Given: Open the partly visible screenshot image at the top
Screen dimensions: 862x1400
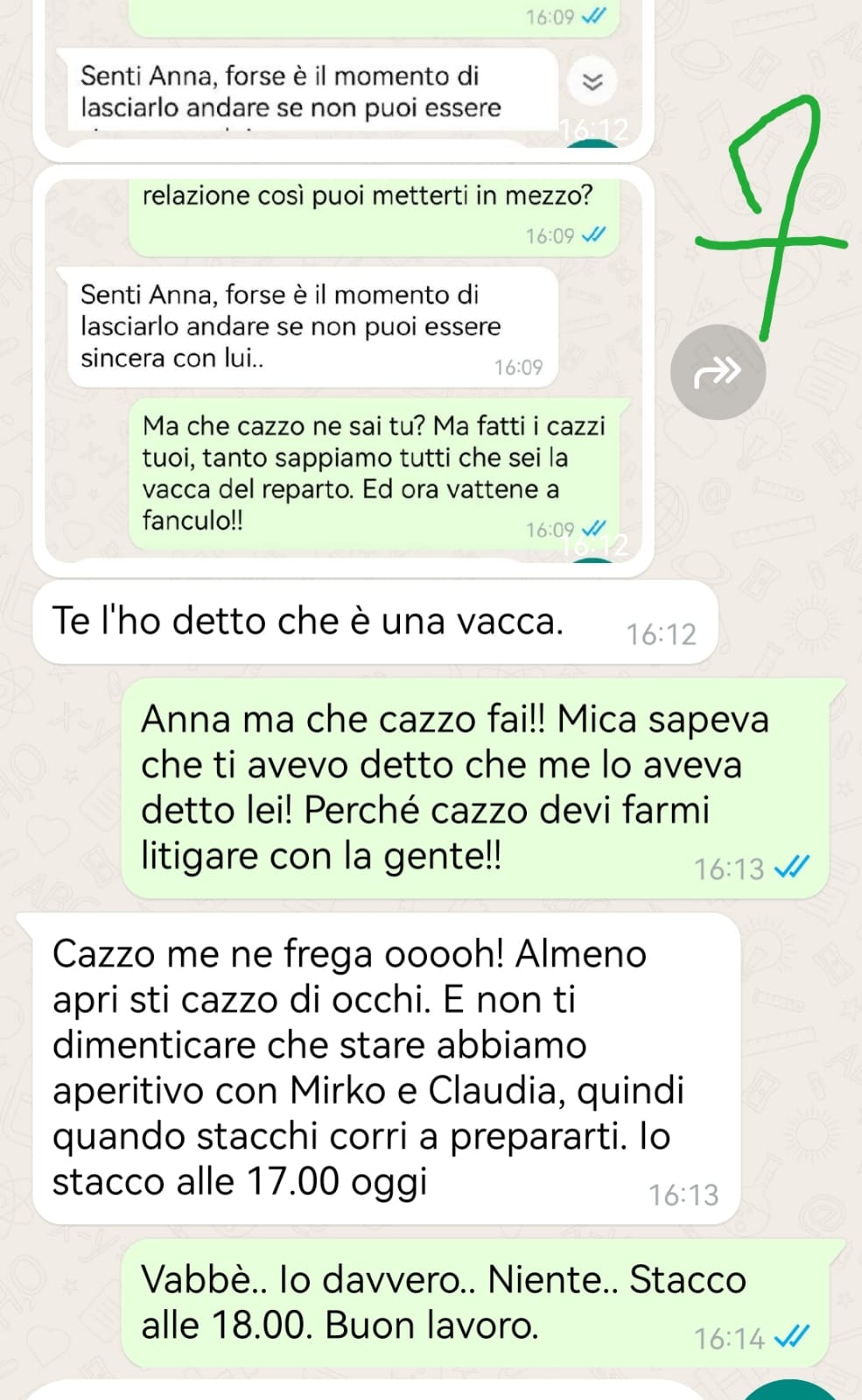Looking at the screenshot, I should coord(343,79).
